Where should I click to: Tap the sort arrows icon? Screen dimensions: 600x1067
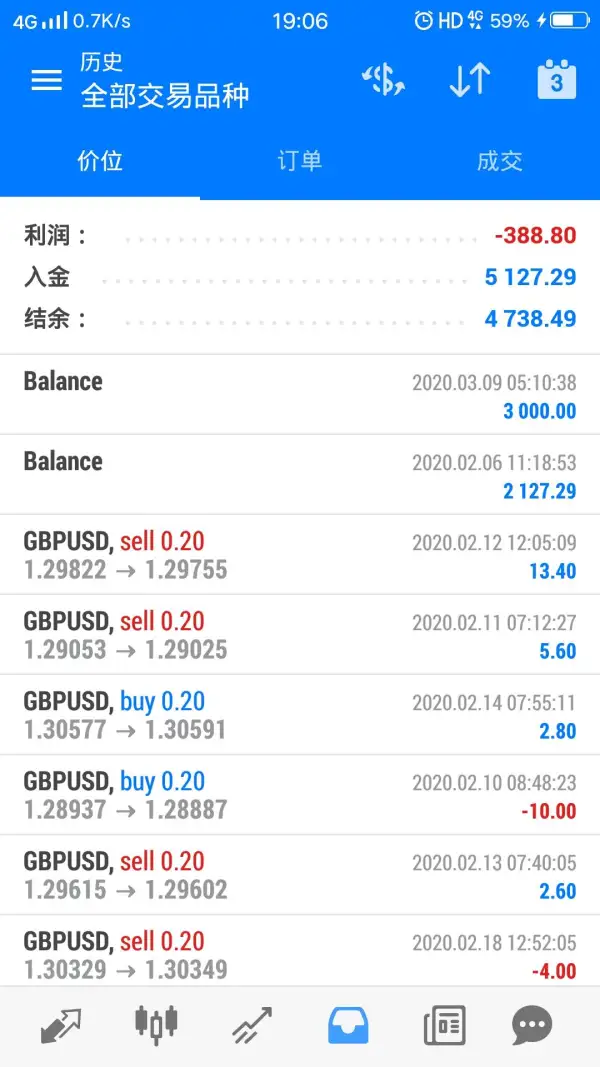[469, 80]
